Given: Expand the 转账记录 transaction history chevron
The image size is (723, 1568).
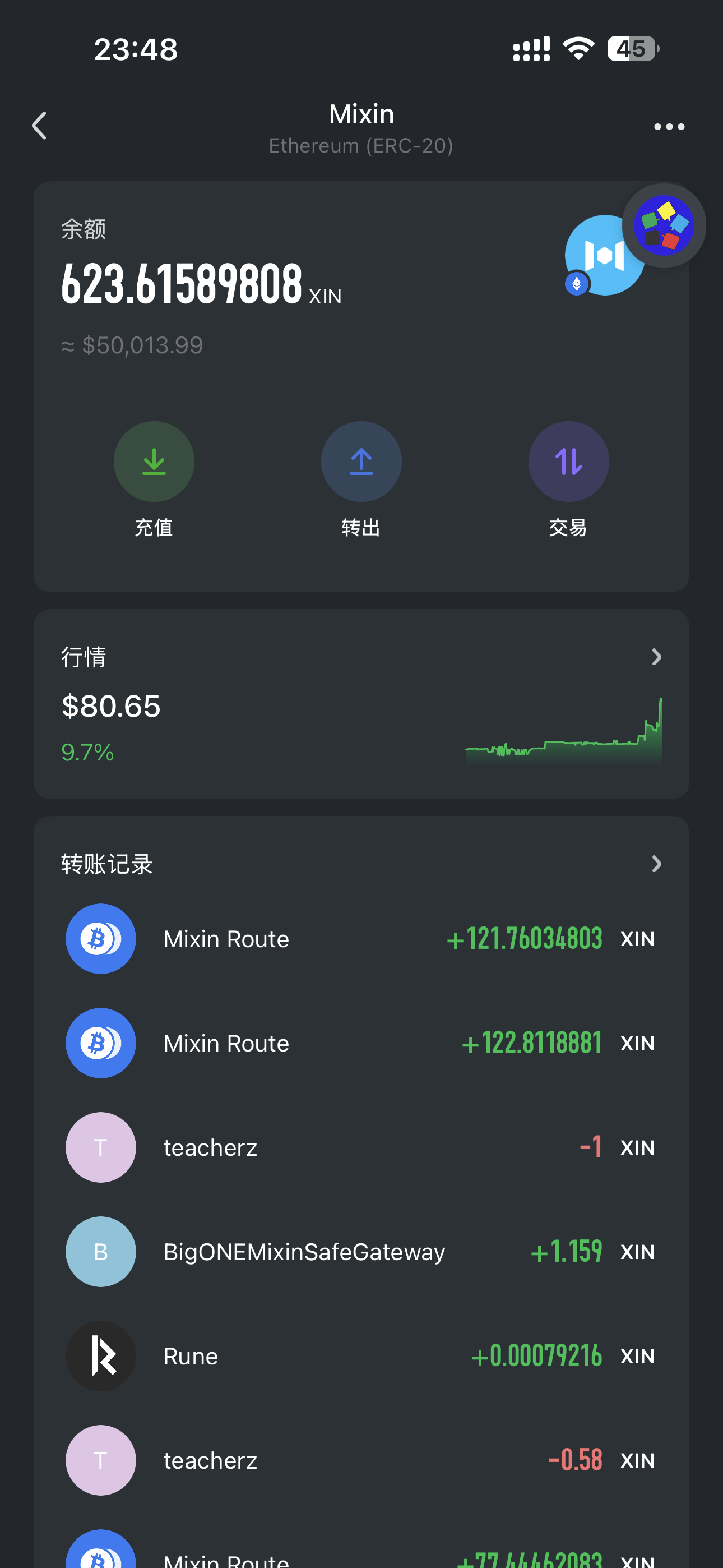Looking at the screenshot, I should pos(656,864).
